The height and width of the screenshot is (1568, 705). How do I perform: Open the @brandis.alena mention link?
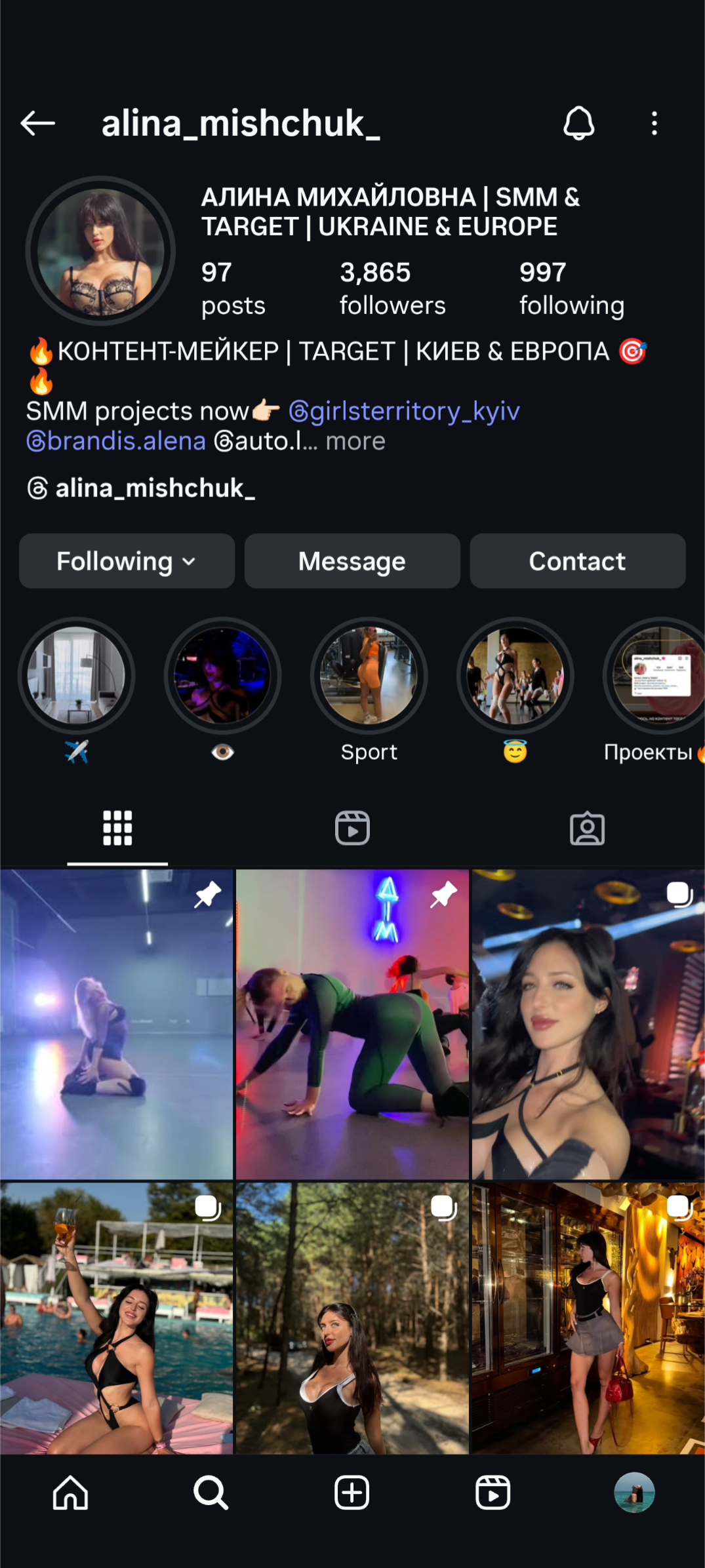(x=116, y=441)
